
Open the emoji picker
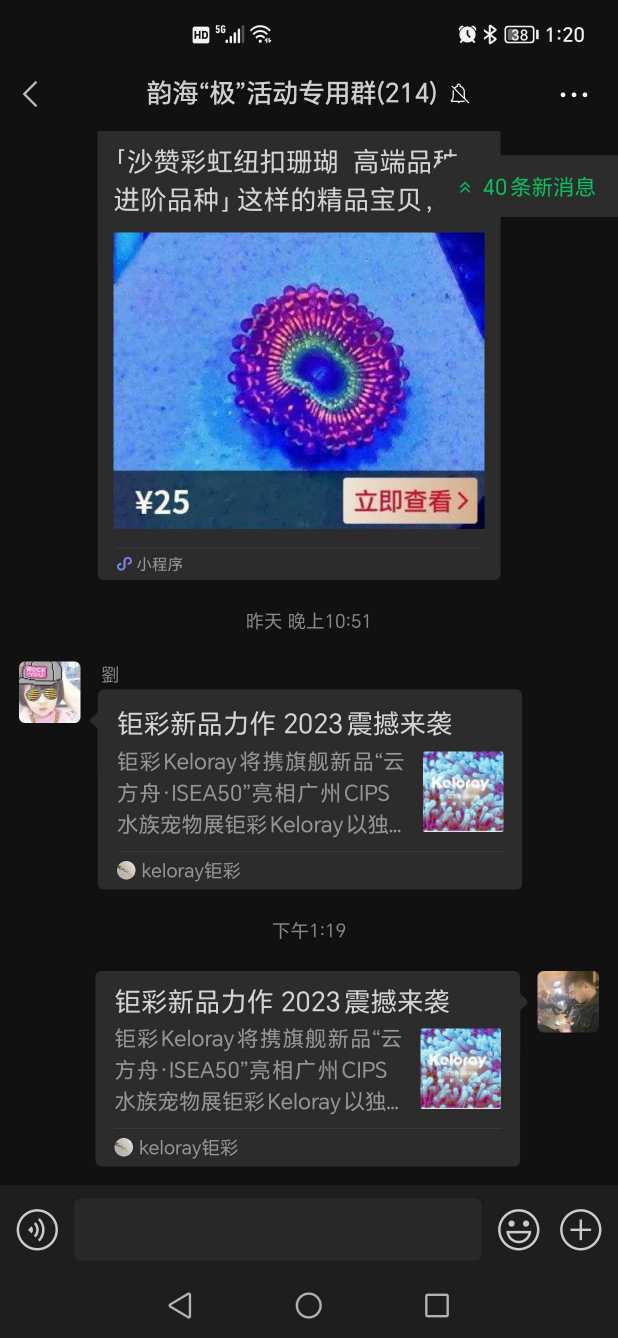click(x=519, y=1229)
